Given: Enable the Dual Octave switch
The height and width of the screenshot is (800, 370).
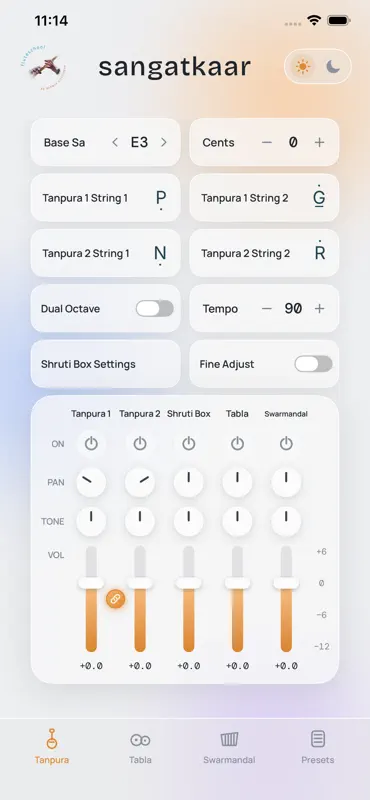Looking at the screenshot, I should pyautogui.click(x=155, y=309).
